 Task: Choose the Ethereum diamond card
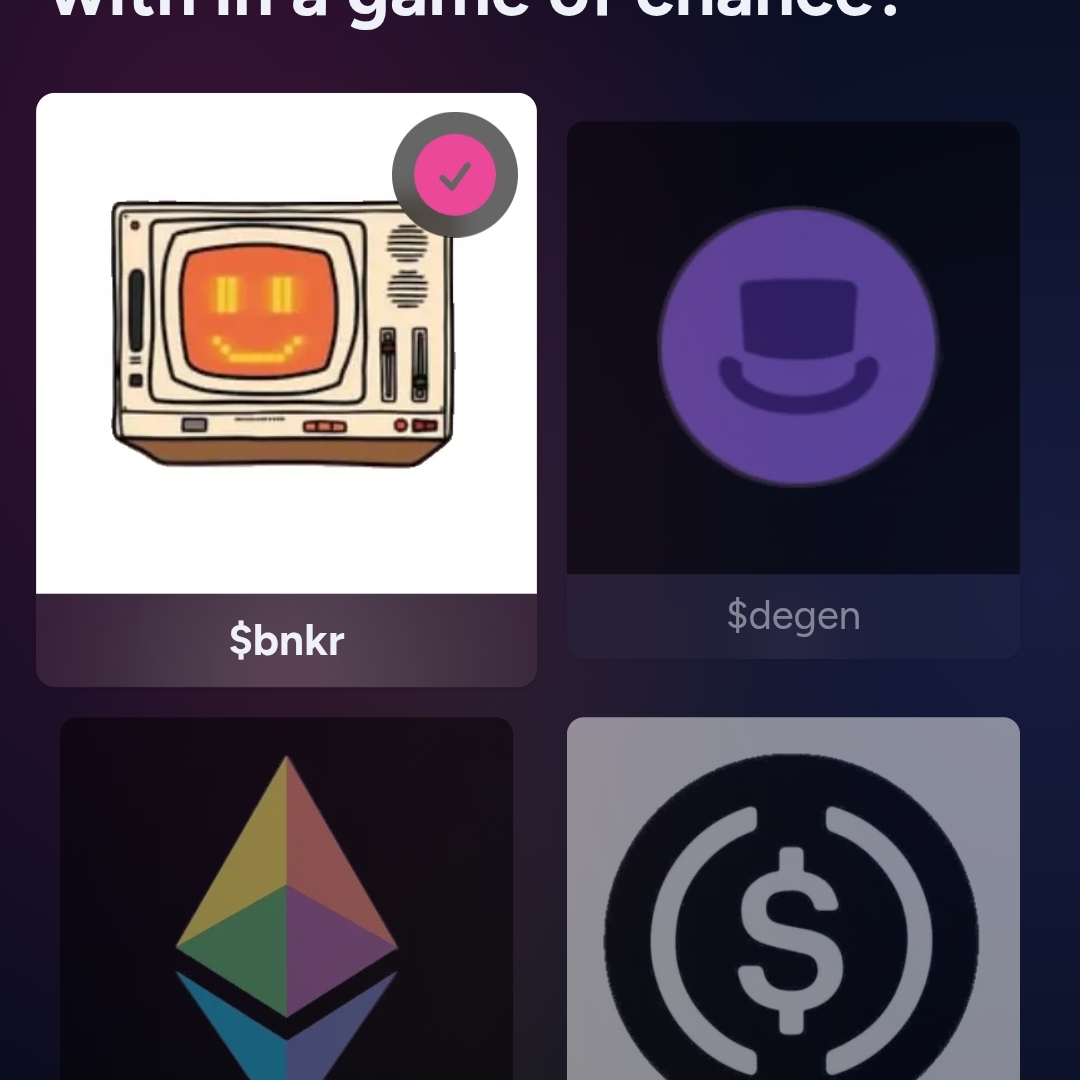click(286, 898)
